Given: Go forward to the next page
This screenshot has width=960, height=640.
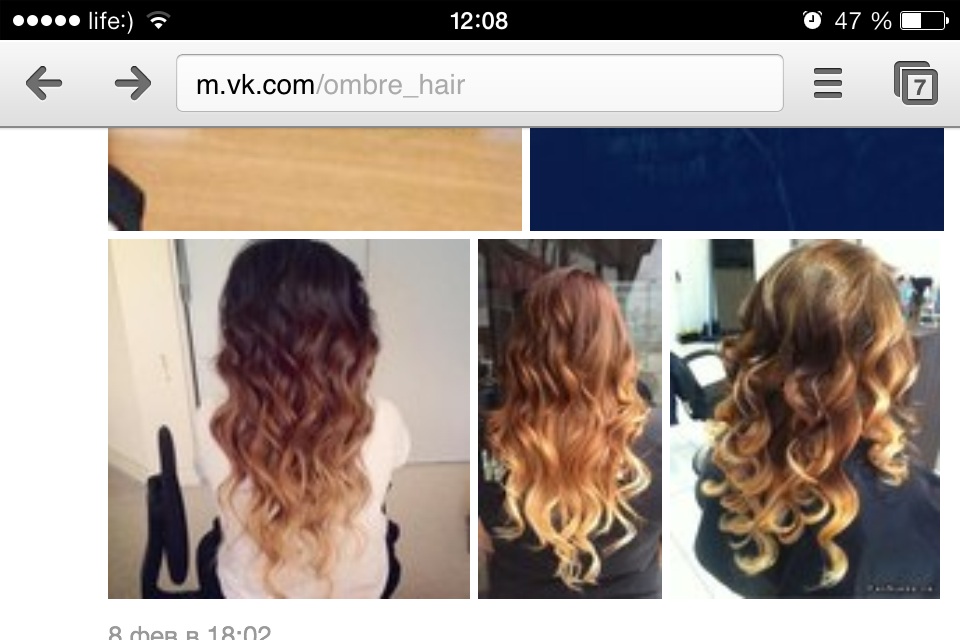Looking at the screenshot, I should tap(132, 83).
